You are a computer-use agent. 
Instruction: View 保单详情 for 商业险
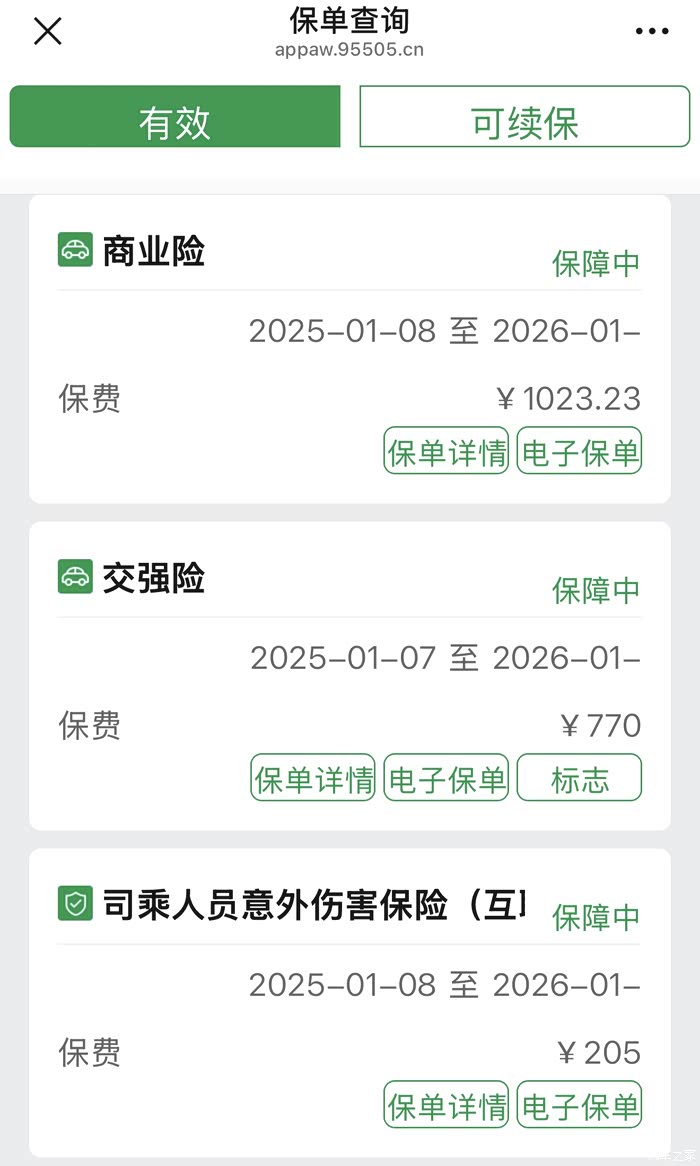click(x=446, y=451)
